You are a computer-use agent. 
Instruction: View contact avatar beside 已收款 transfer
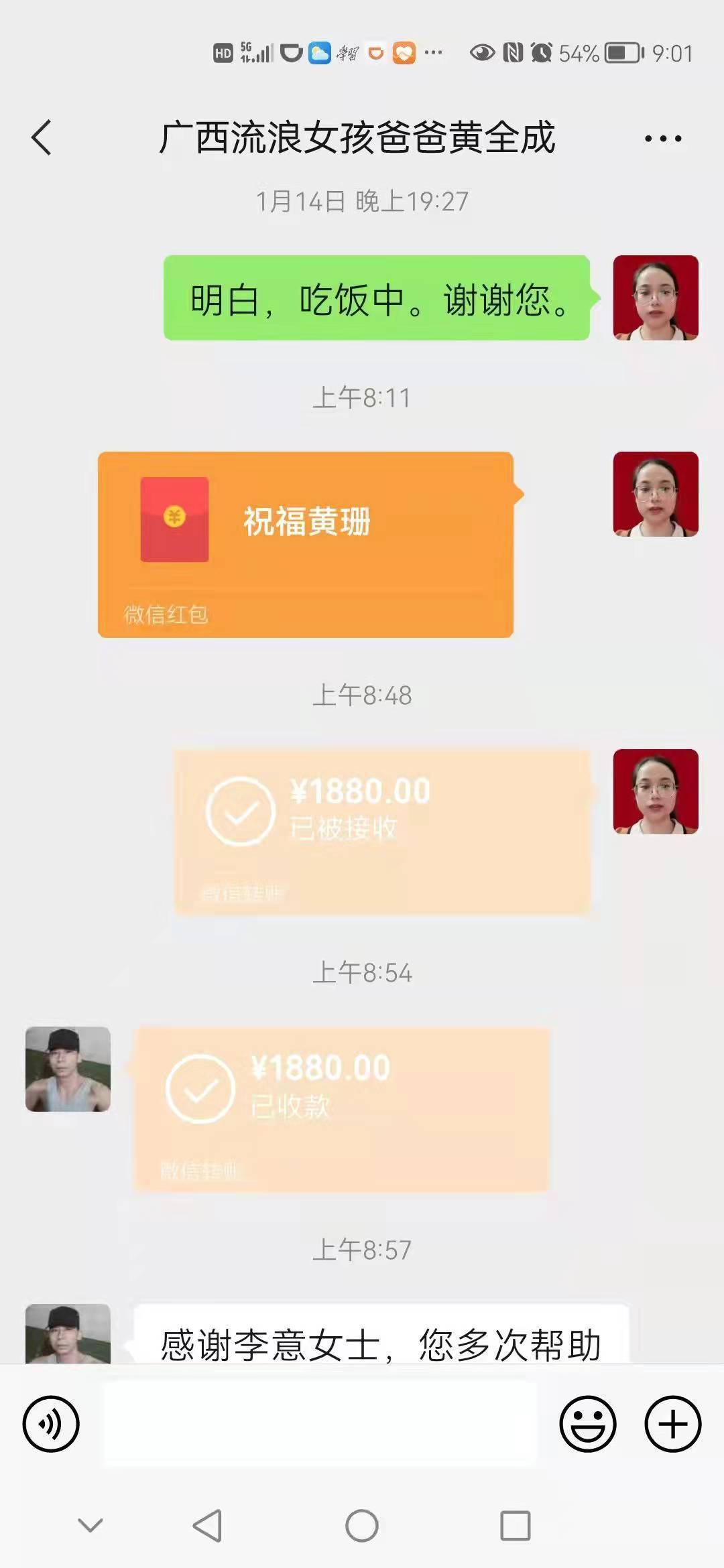click(x=68, y=1069)
